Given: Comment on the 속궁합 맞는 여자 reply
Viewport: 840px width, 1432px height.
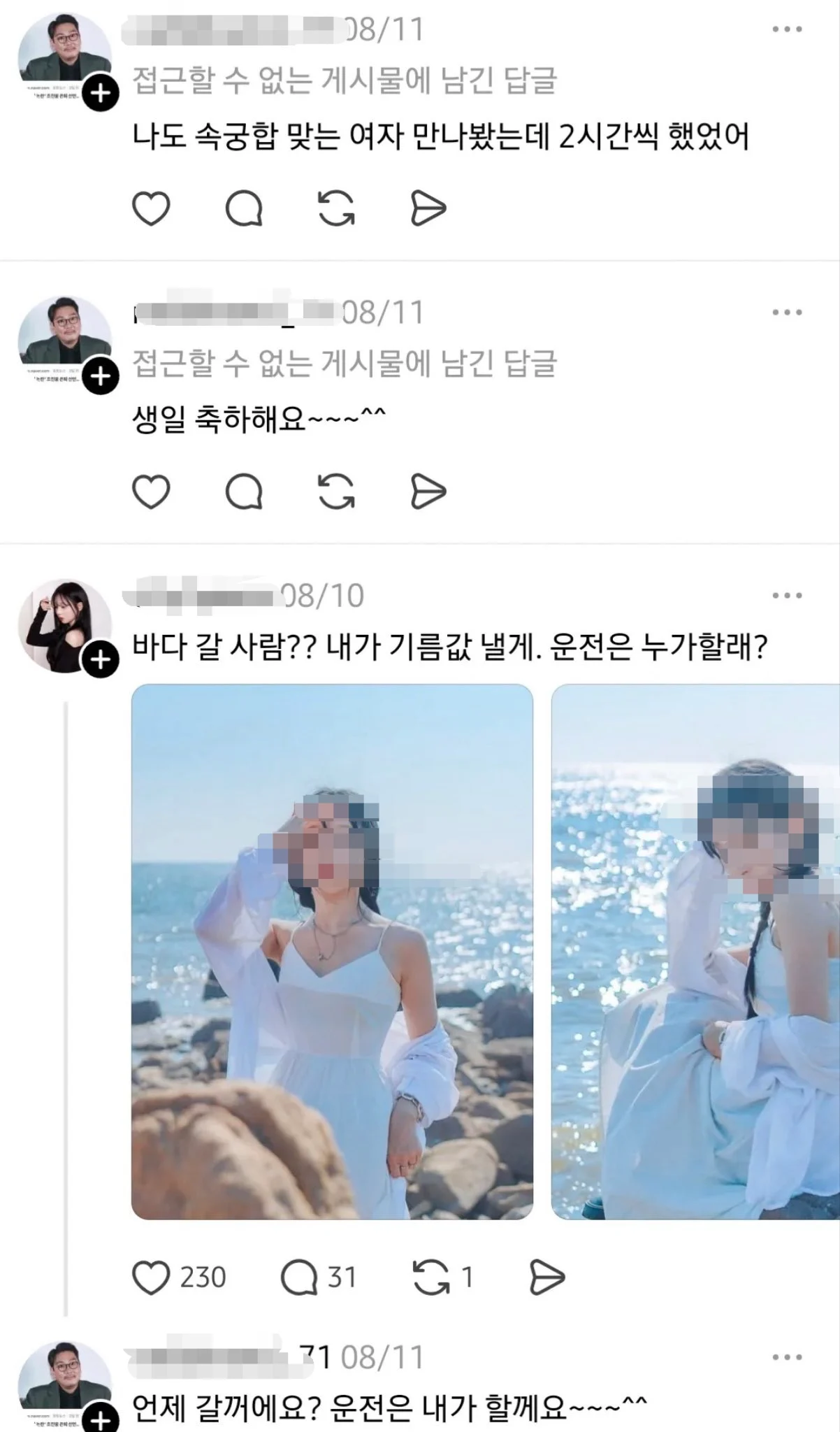Looking at the screenshot, I should (244, 208).
